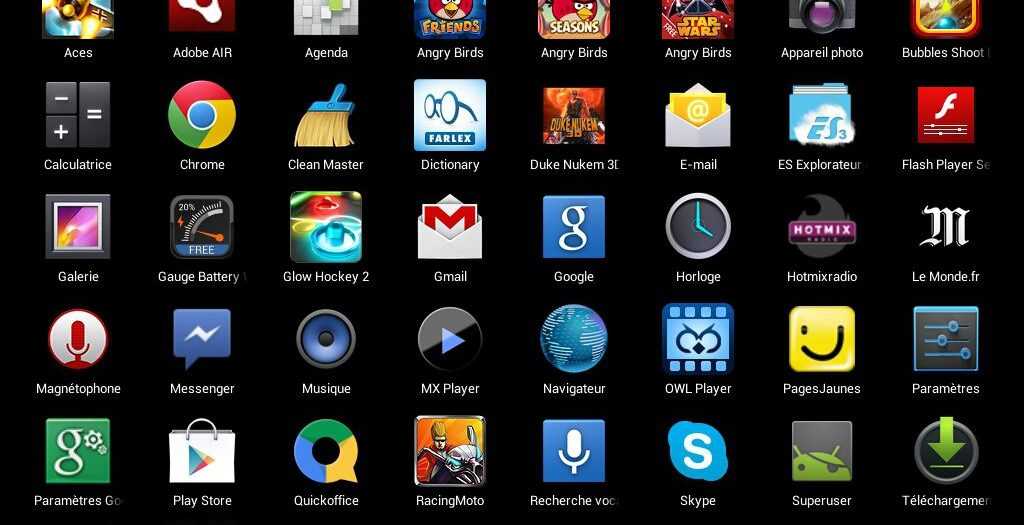
Task: Open the Play Store
Action: pos(202,452)
